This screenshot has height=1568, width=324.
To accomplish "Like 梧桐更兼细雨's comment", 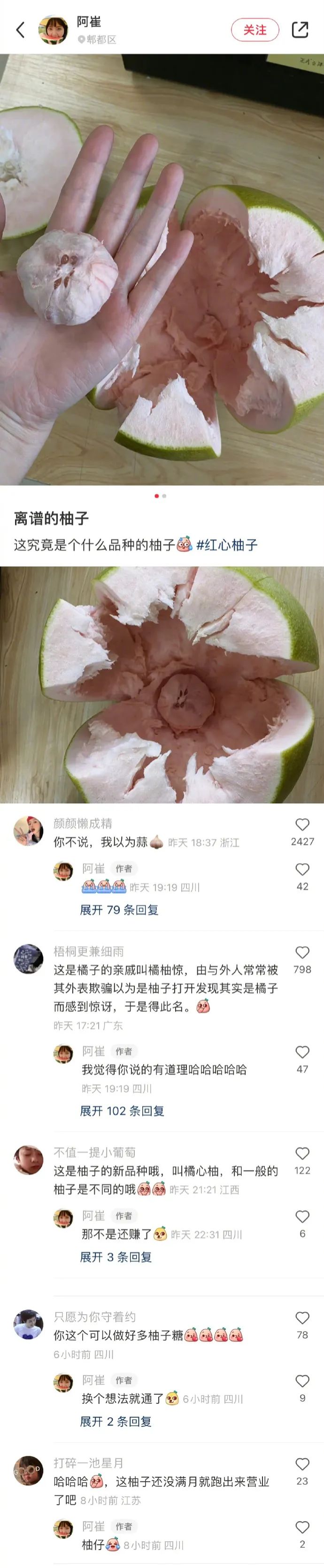I will 302,953.
